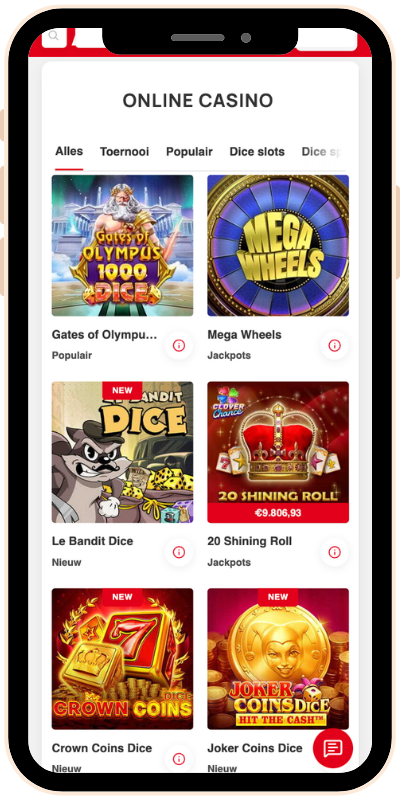The height and width of the screenshot is (800, 400).
Task: Select the Populair tab
Action: 189,152
